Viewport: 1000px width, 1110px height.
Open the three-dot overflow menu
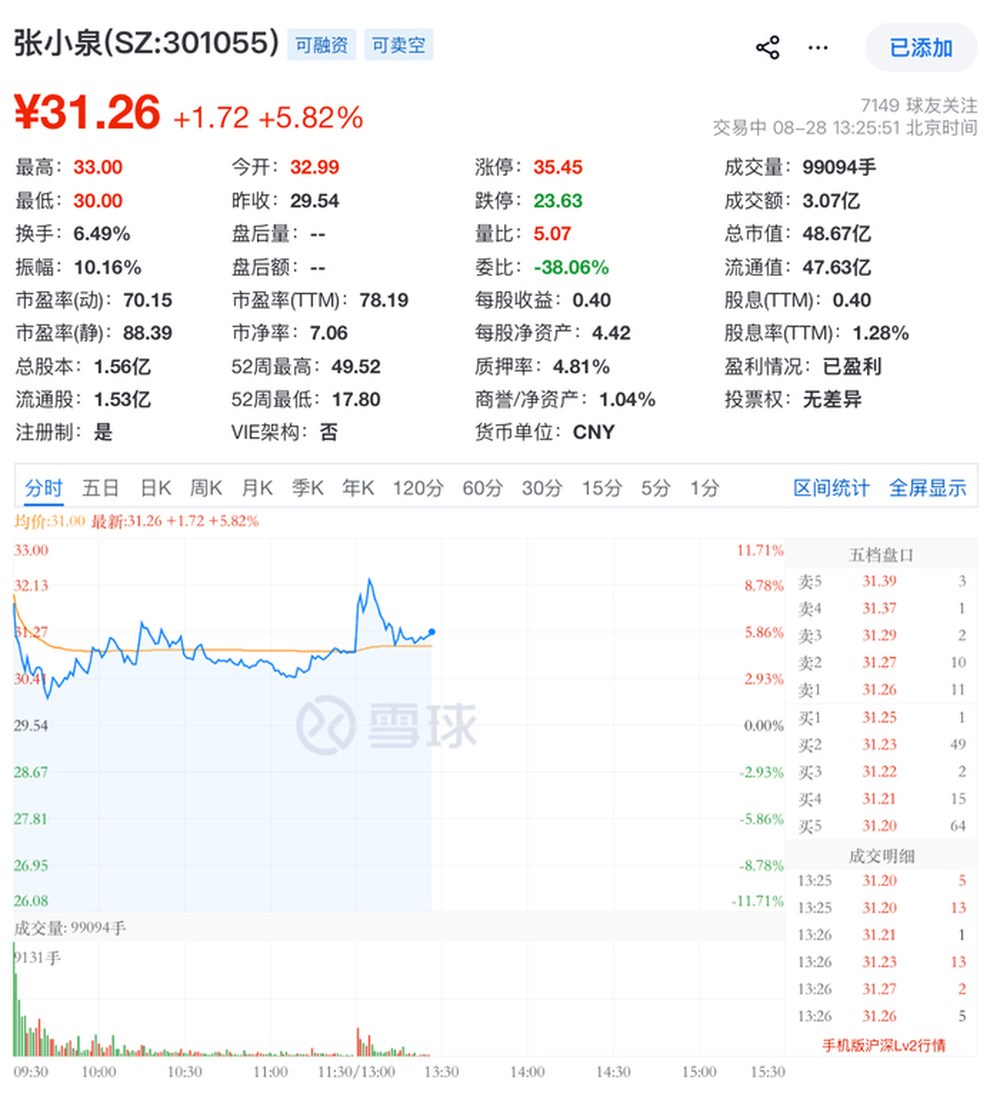tap(817, 47)
